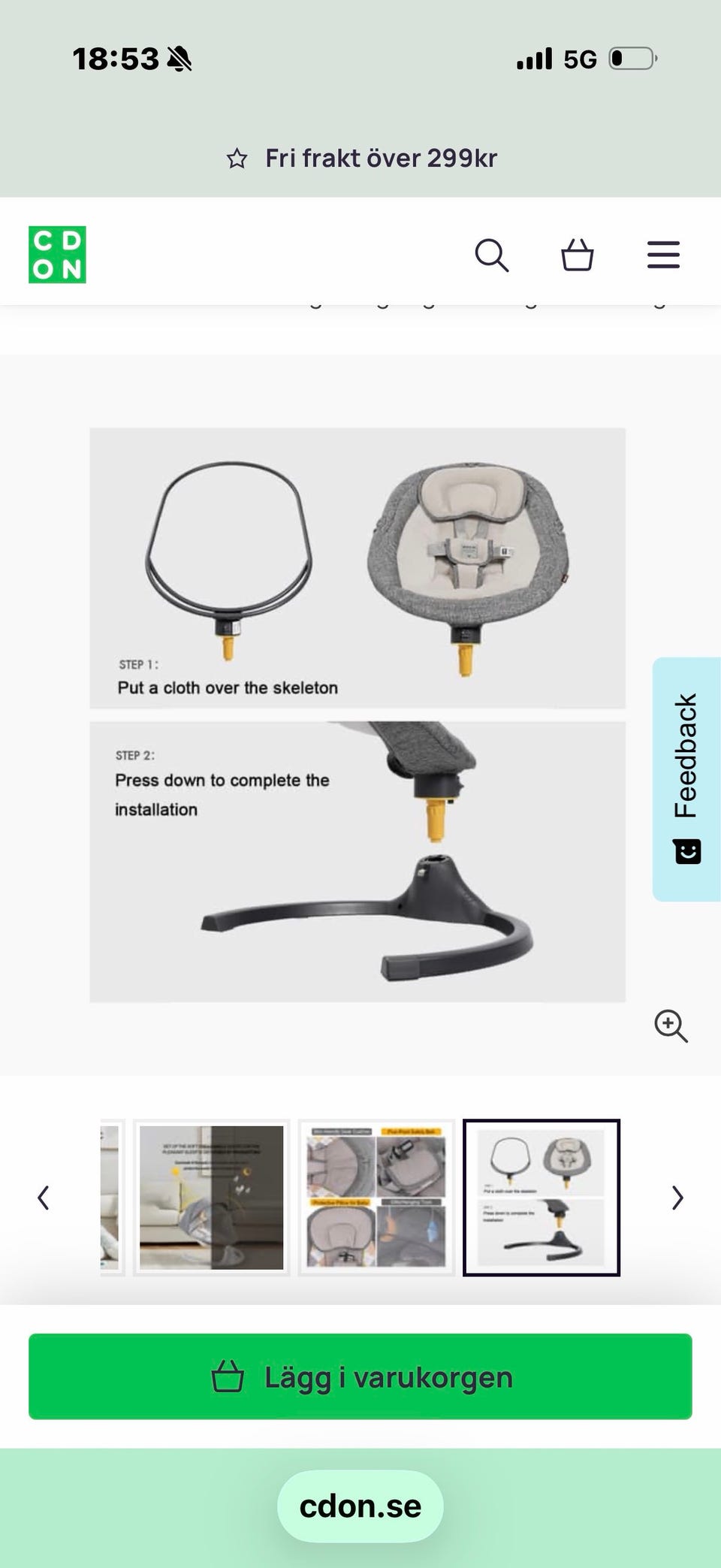The width and height of the screenshot is (721, 1568).
Task: Show previous product thumbnails
Action: (x=44, y=1198)
